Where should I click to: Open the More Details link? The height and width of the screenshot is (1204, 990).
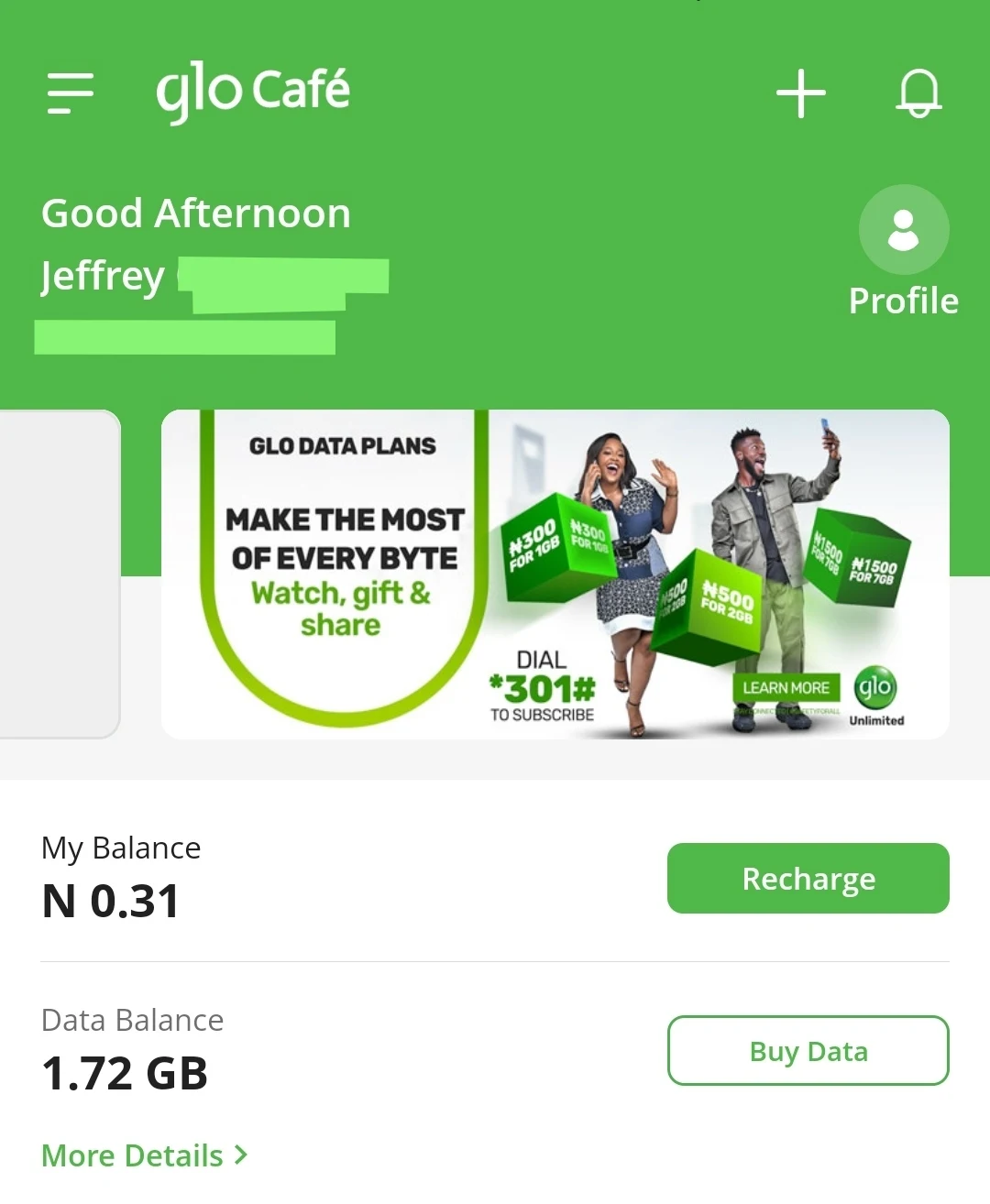[132, 1155]
